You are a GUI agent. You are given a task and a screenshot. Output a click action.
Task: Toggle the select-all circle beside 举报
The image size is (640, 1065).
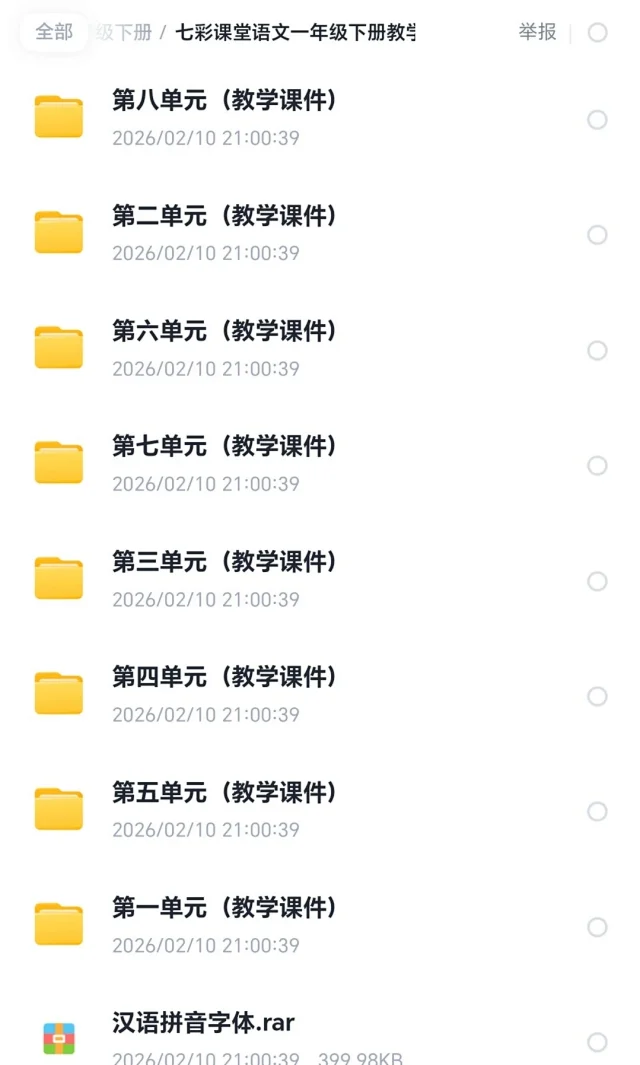pyautogui.click(x=597, y=33)
